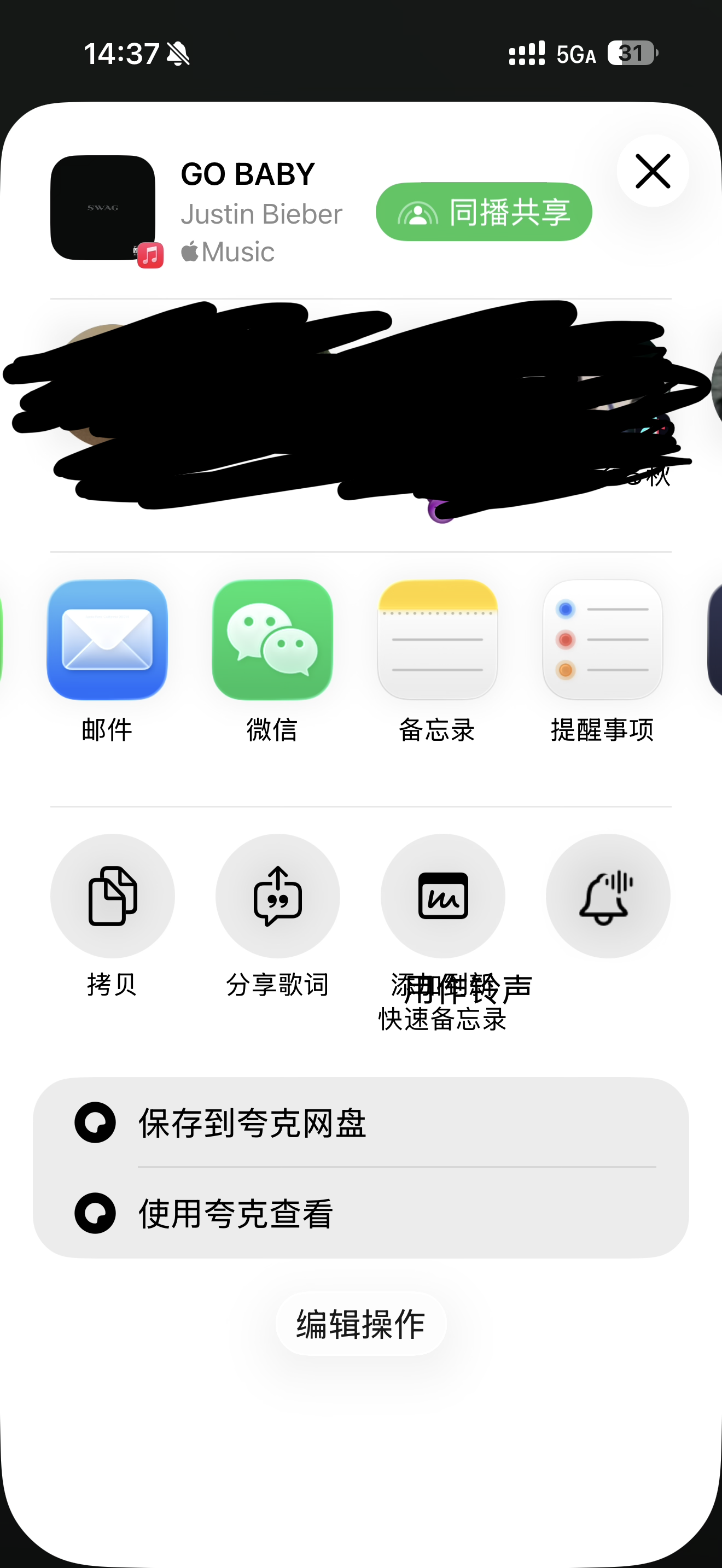Add the song to 备忘录
The width and height of the screenshot is (722, 1568).
pyautogui.click(x=437, y=640)
